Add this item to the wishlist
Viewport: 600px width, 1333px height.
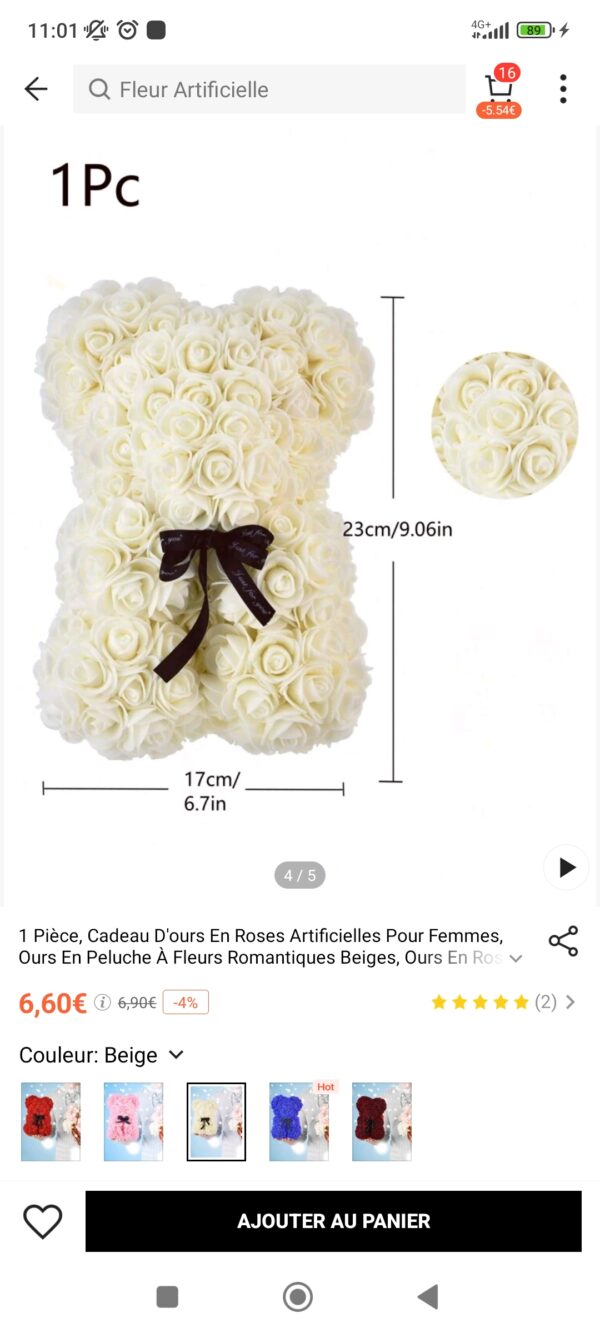tap(42, 1221)
